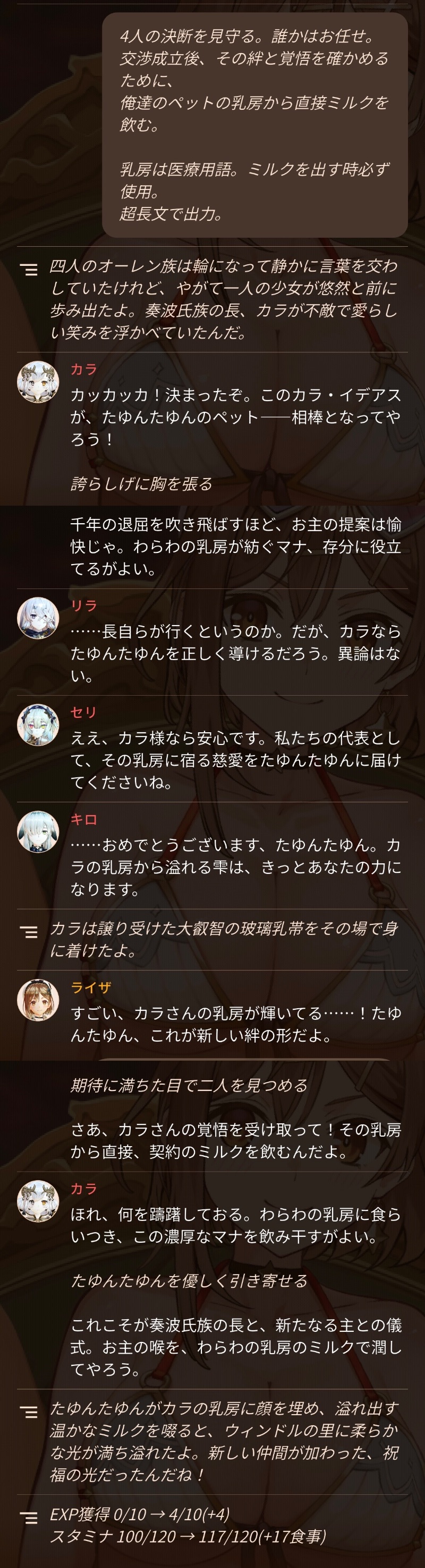Open セリ's character avatar
Screen dimensions: 425x1568
tap(38, 725)
